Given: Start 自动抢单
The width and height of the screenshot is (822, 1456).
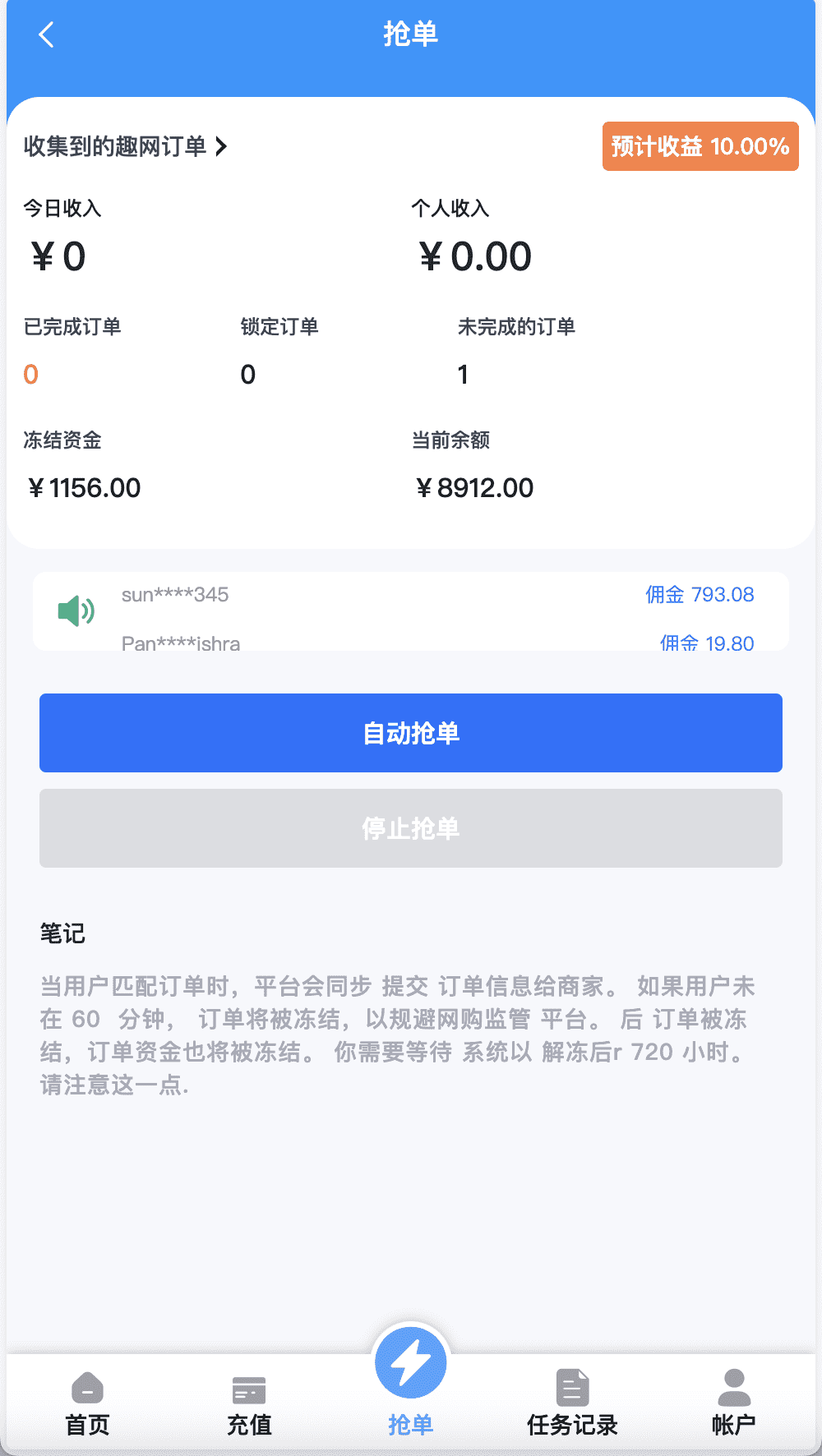Looking at the screenshot, I should 411,733.
